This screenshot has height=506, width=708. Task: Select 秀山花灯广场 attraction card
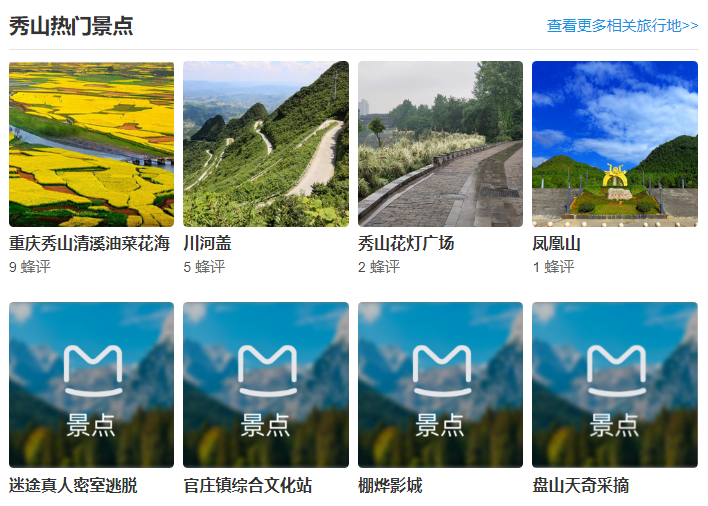pos(440,145)
